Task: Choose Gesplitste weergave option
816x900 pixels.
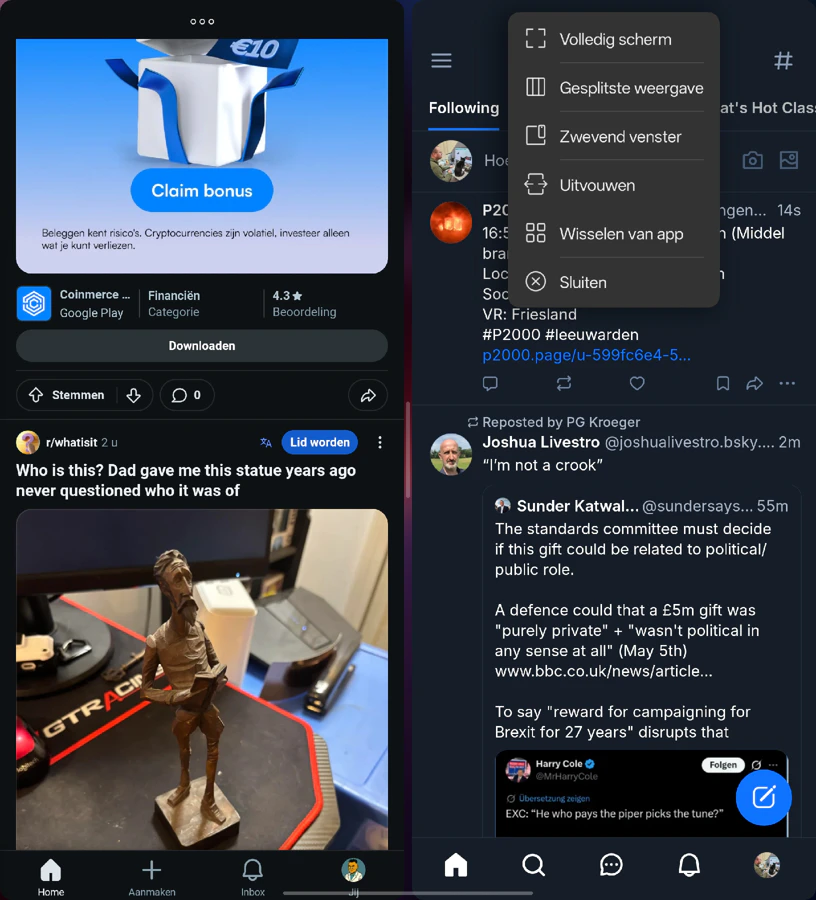Action: [x=613, y=88]
